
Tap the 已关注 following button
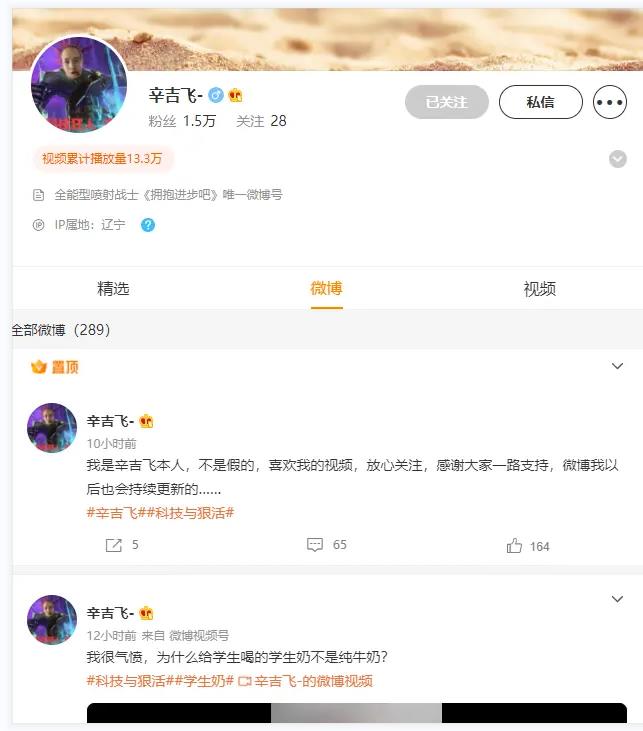click(446, 102)
